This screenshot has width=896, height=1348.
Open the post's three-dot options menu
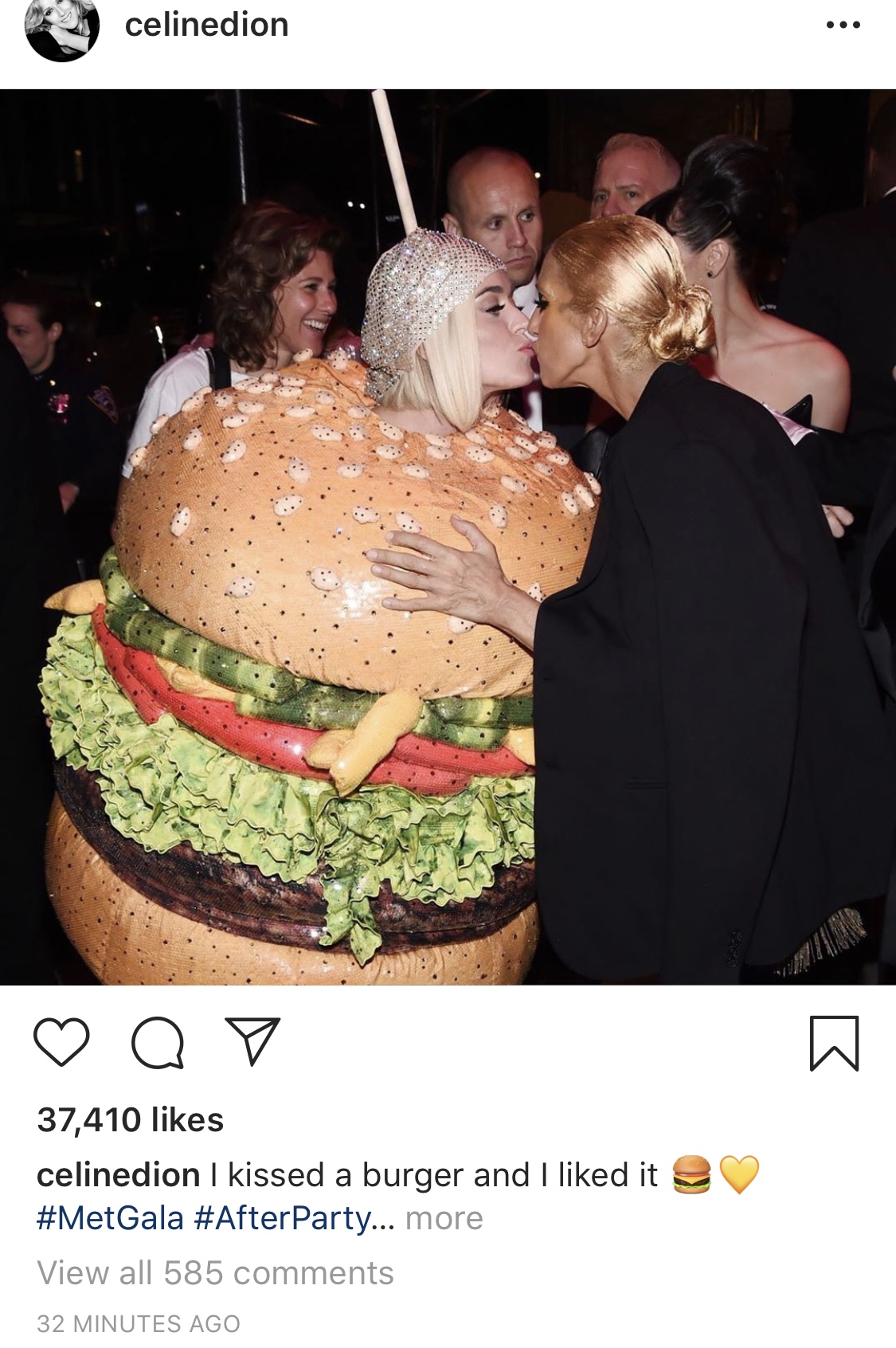click(843, 25)
